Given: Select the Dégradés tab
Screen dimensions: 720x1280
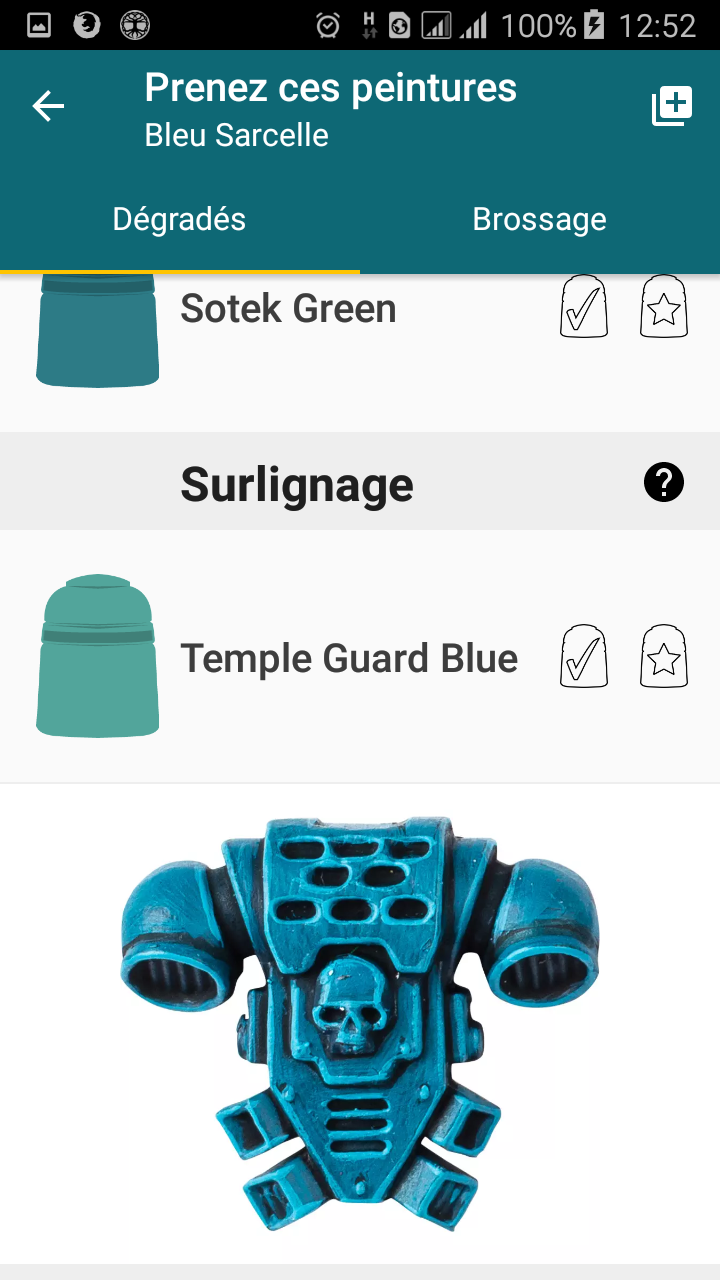Looking at the screenshot, I should pos(180,220).
